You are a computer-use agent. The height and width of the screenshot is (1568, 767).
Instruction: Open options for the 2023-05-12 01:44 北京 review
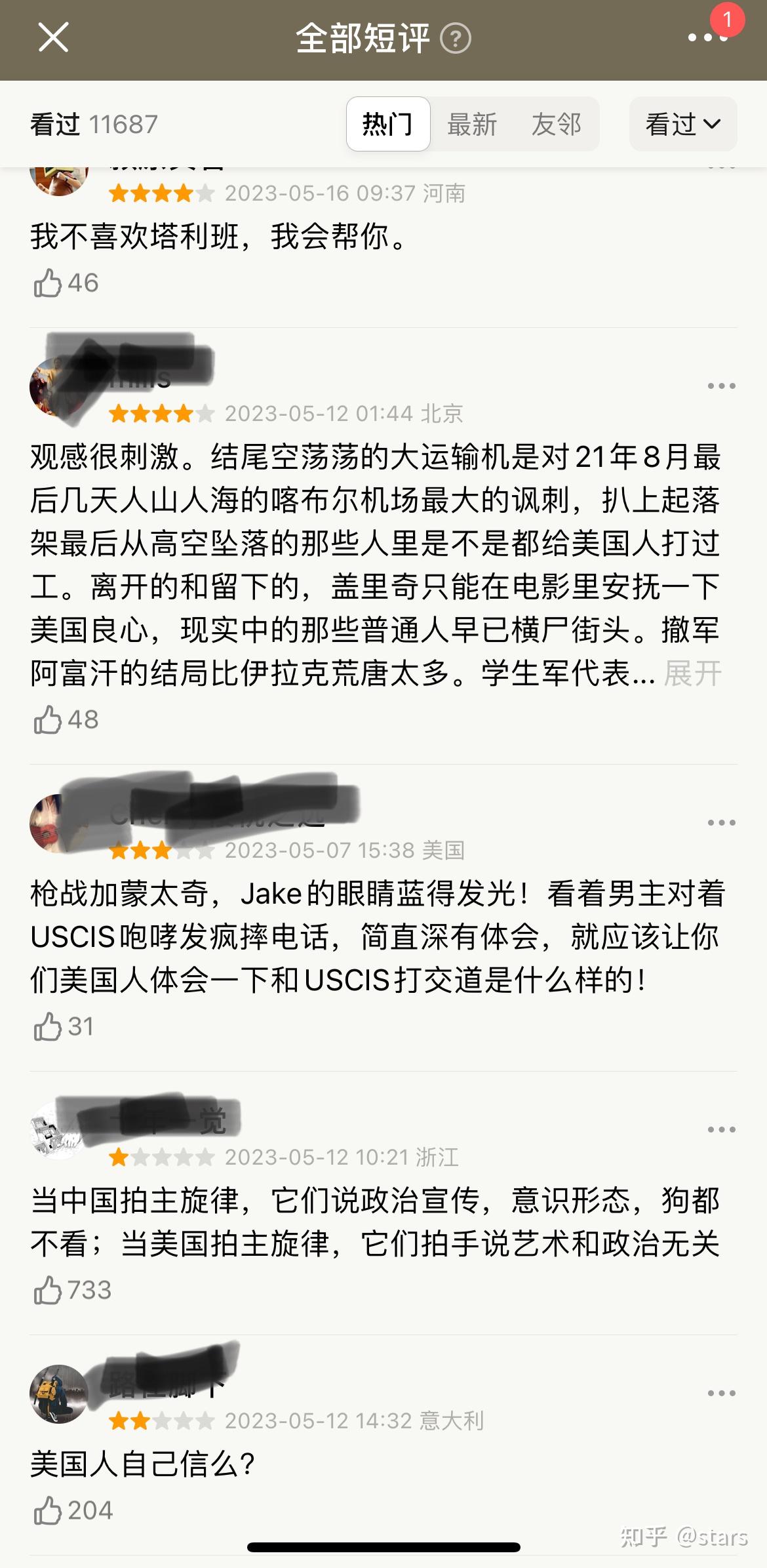coord(721,386)
